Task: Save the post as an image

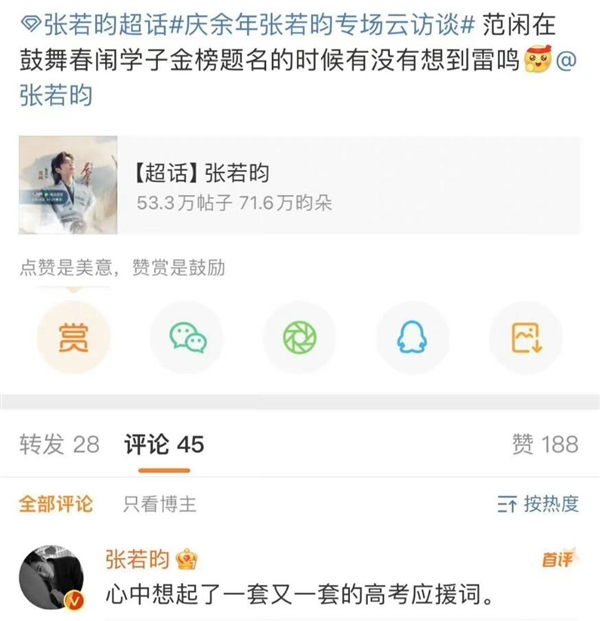Action: [525, 337]
